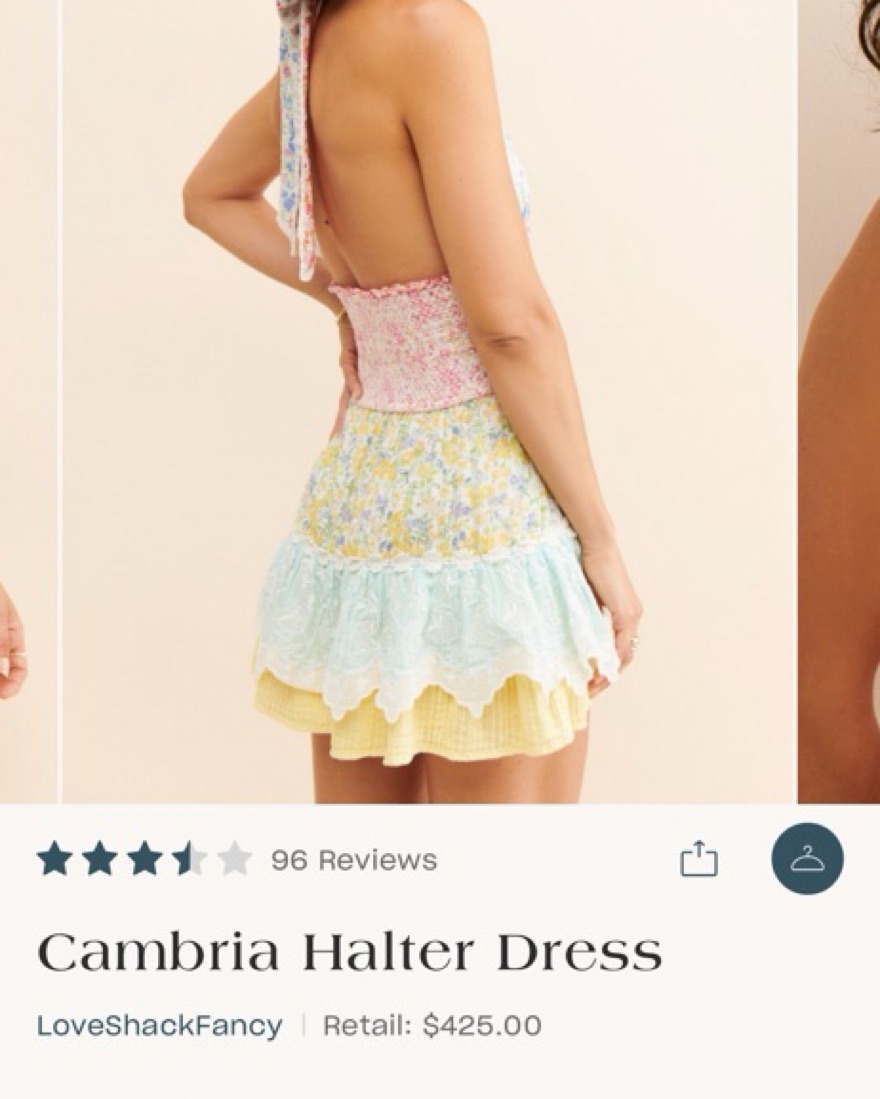Share the Cambria Halter Dress

point(699,859)
